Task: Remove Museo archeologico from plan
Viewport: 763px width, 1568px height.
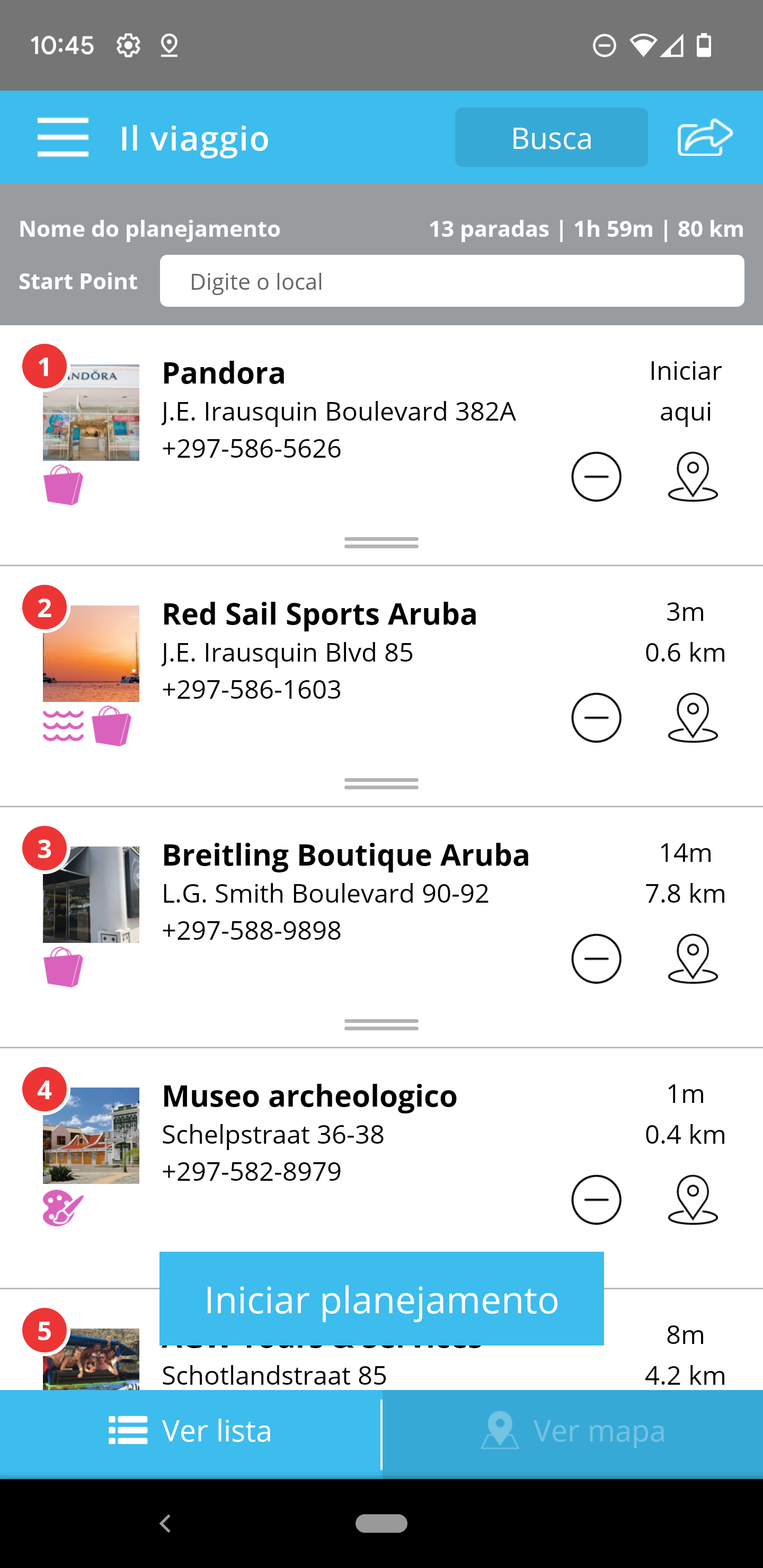Action: coord(596,1200)
